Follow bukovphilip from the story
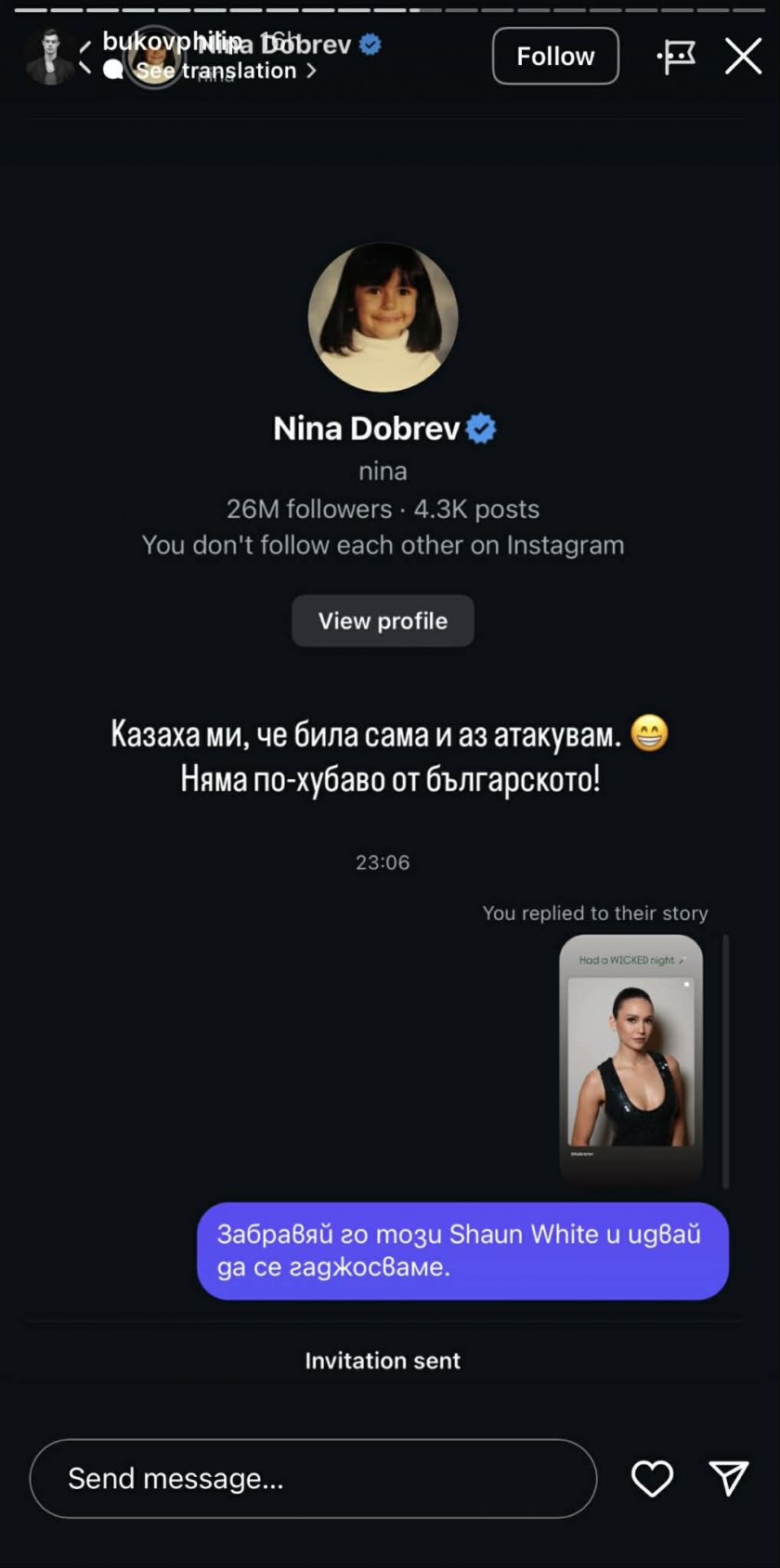The height and width of the screenshot is (1568, 780). click(554, 57)
